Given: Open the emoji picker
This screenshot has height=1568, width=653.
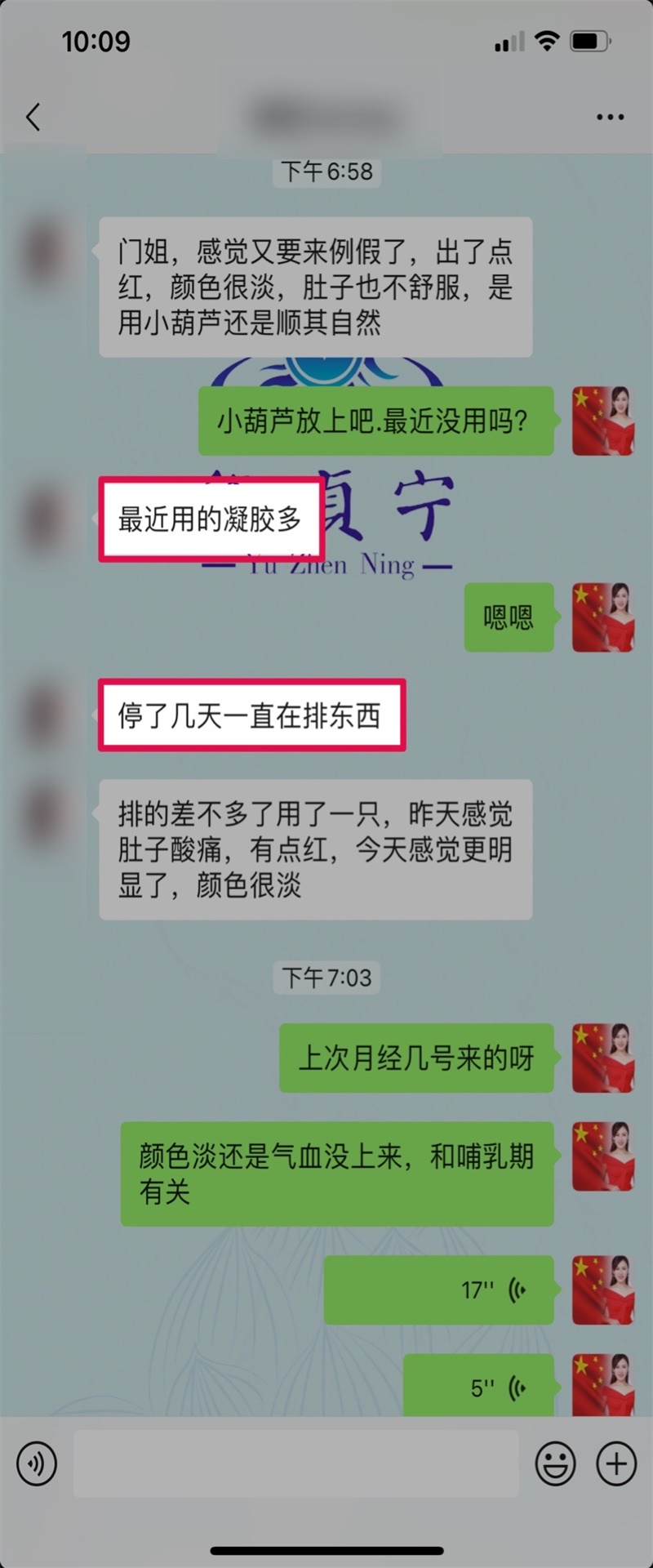Looking at the screenshot, I should pyautogui.click(x=555, y=1463).
